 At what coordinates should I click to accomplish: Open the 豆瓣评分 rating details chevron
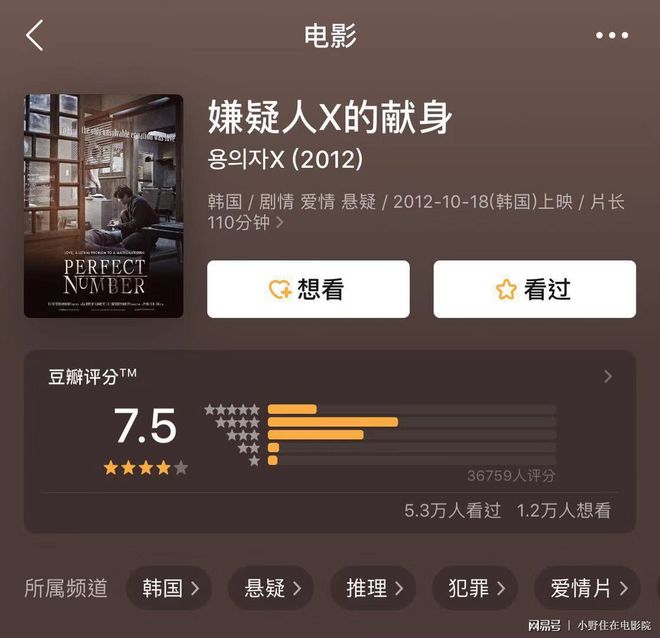(x=607, y=377)
